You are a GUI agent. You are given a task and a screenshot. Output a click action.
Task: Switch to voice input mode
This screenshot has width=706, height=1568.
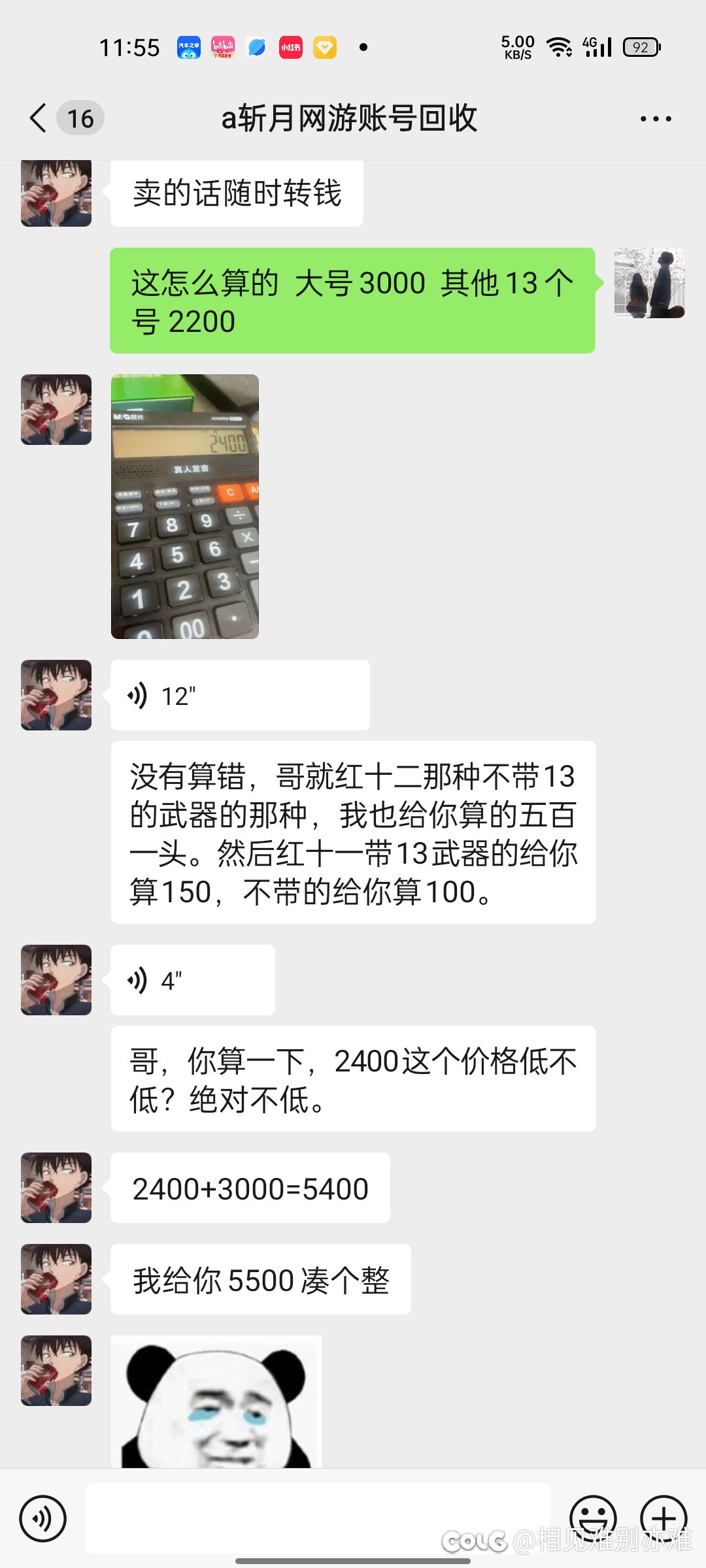pos(42,1518)
